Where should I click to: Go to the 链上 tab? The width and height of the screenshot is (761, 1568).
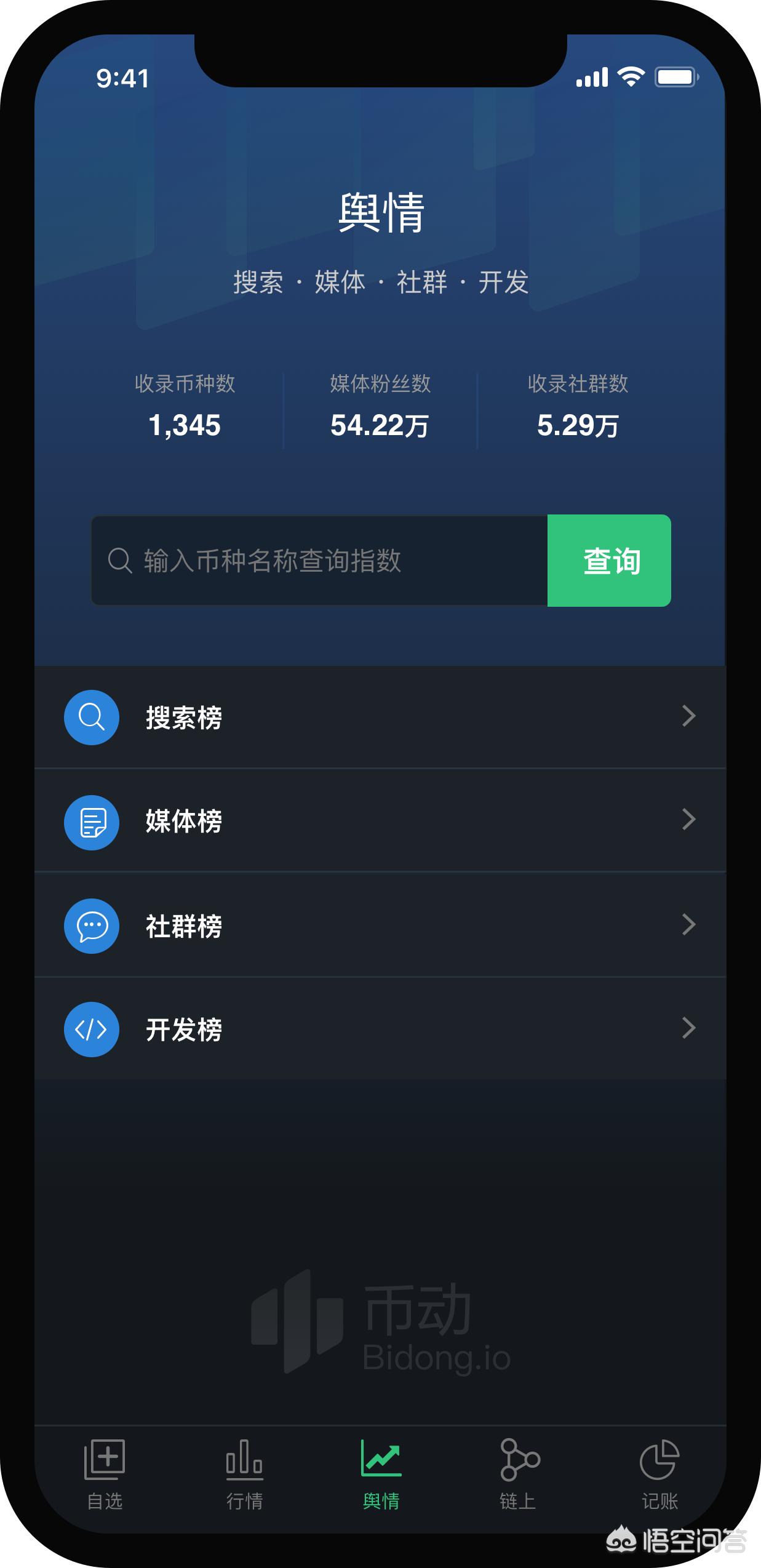[x=518, y=1474]
